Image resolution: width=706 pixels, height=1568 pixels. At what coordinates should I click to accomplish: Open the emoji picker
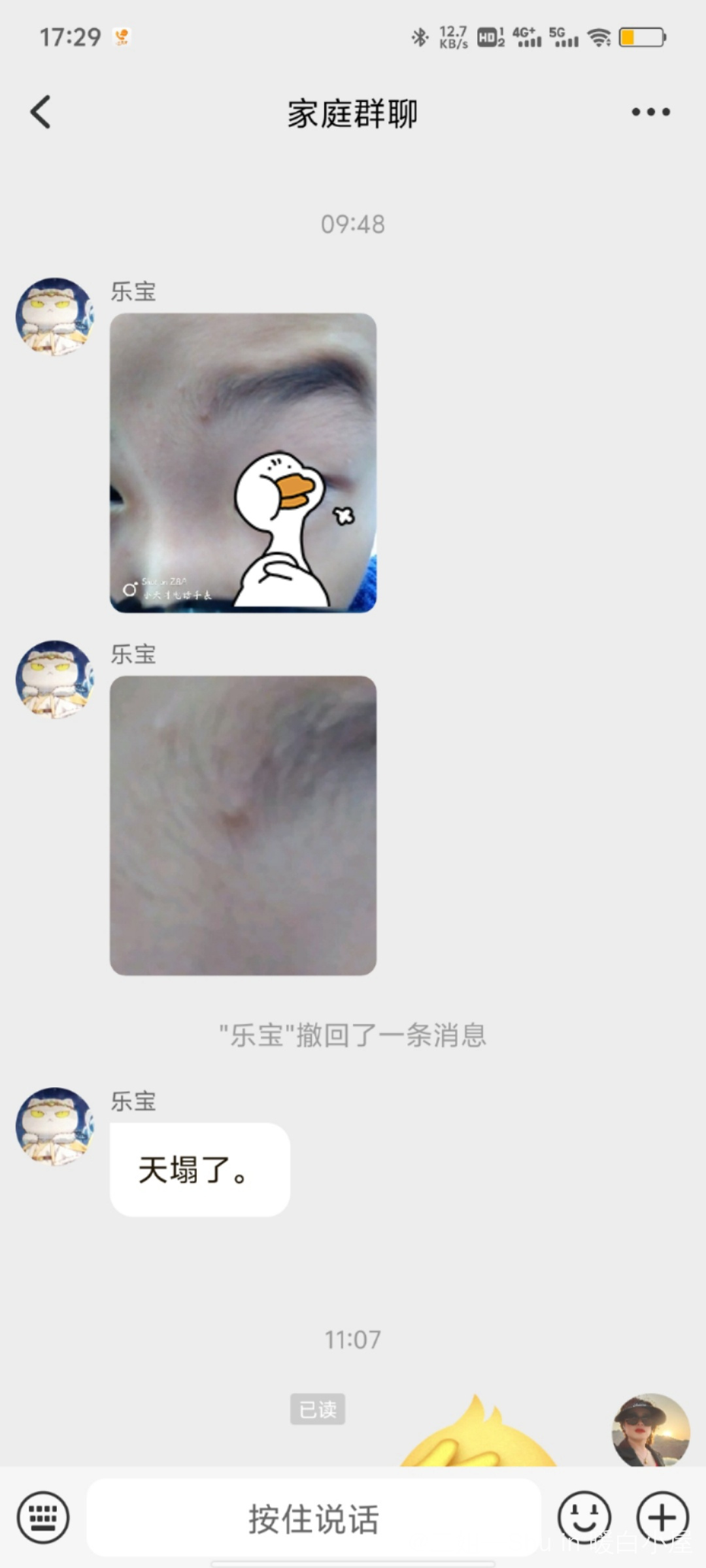click(584, 1517)
